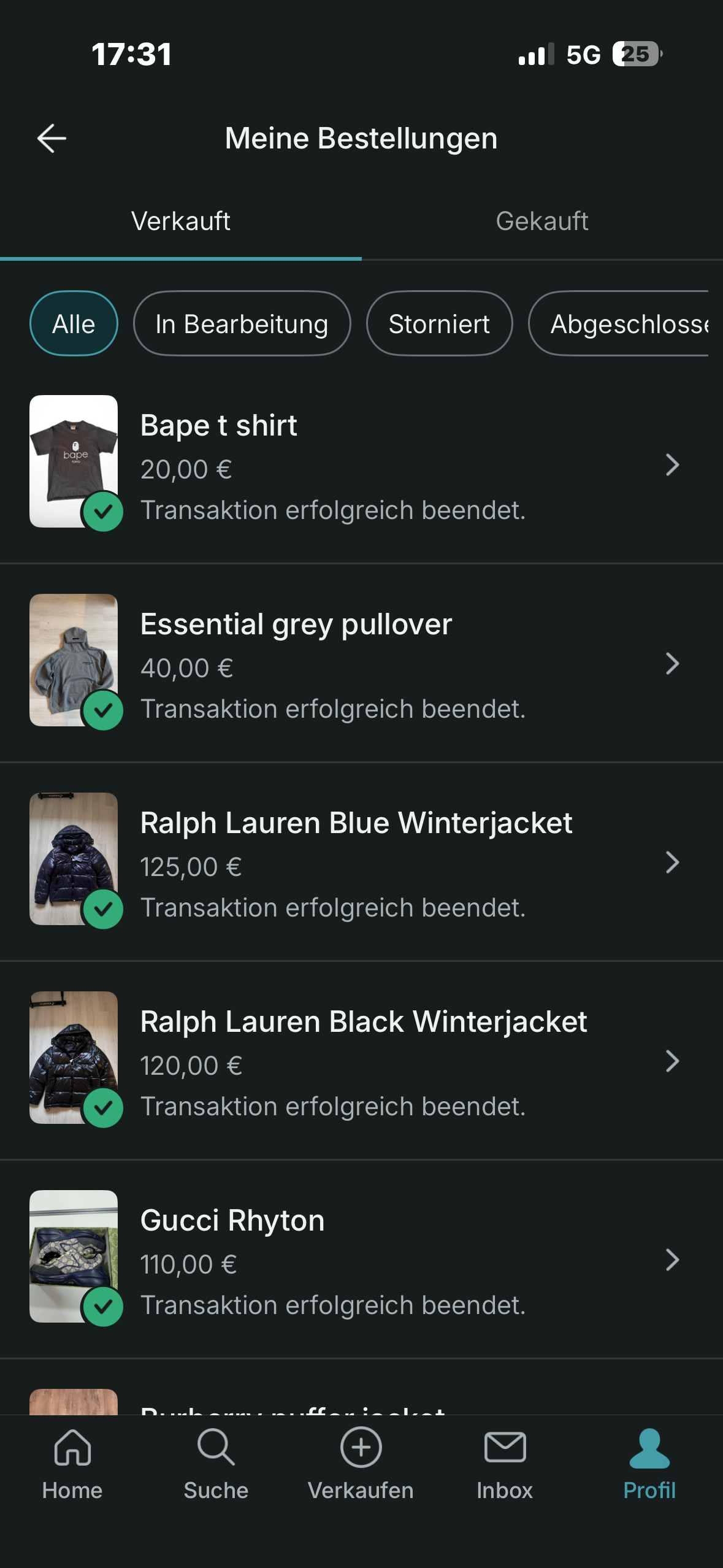Open Ralph Lauren Black Winterjacket order
The width and height of the screenshot is (723, 1568).
[x=361, y=1061]
